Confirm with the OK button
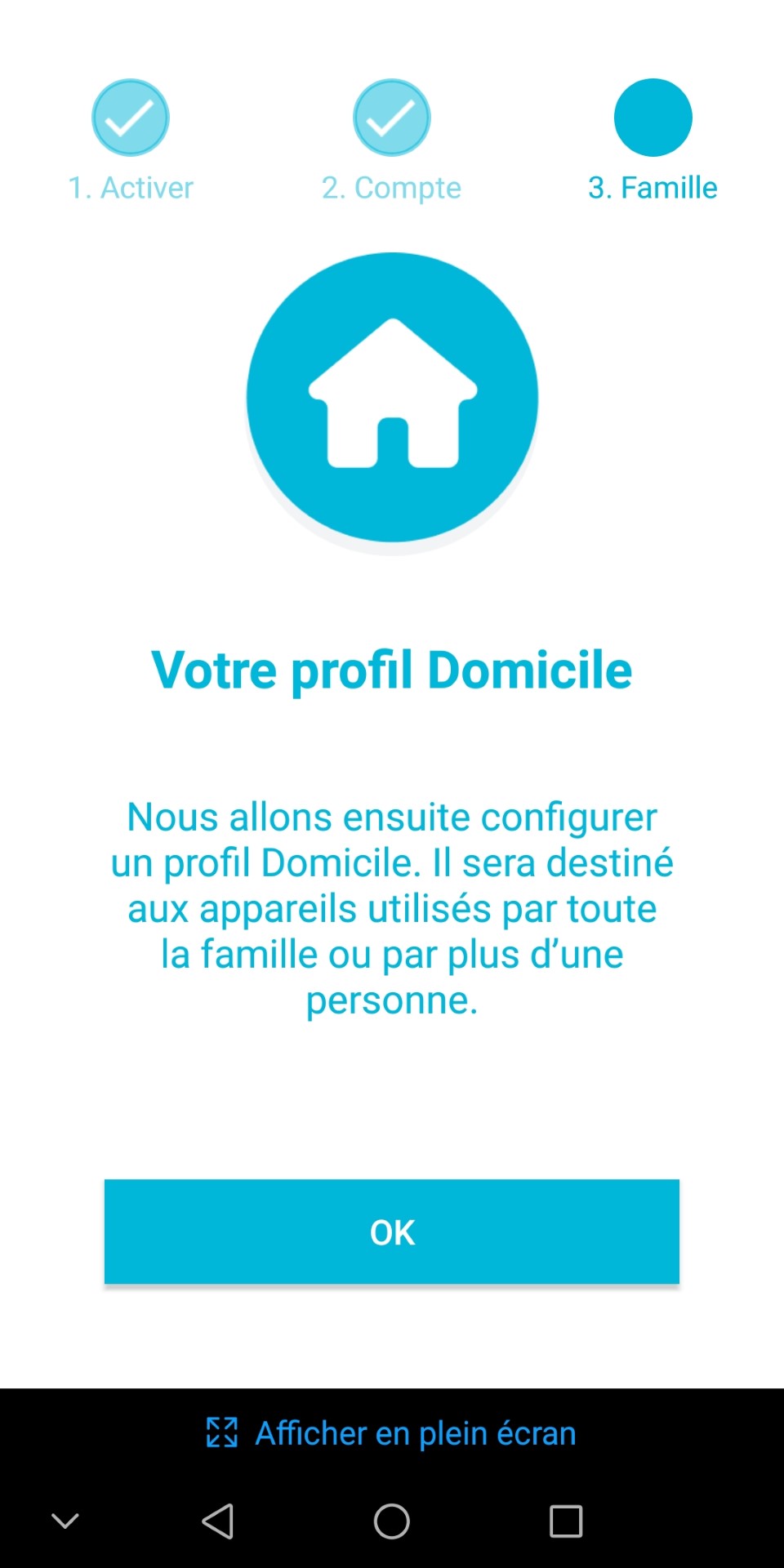This screenshot has height=1568, width=784. 392,1232
